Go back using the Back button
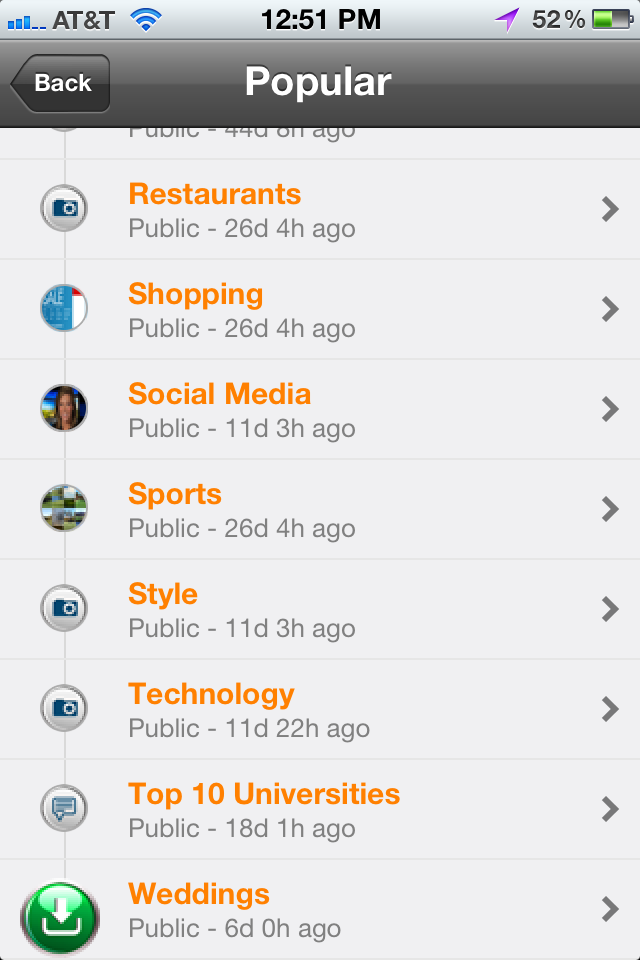Screen dimensions: 640x960 61,83
